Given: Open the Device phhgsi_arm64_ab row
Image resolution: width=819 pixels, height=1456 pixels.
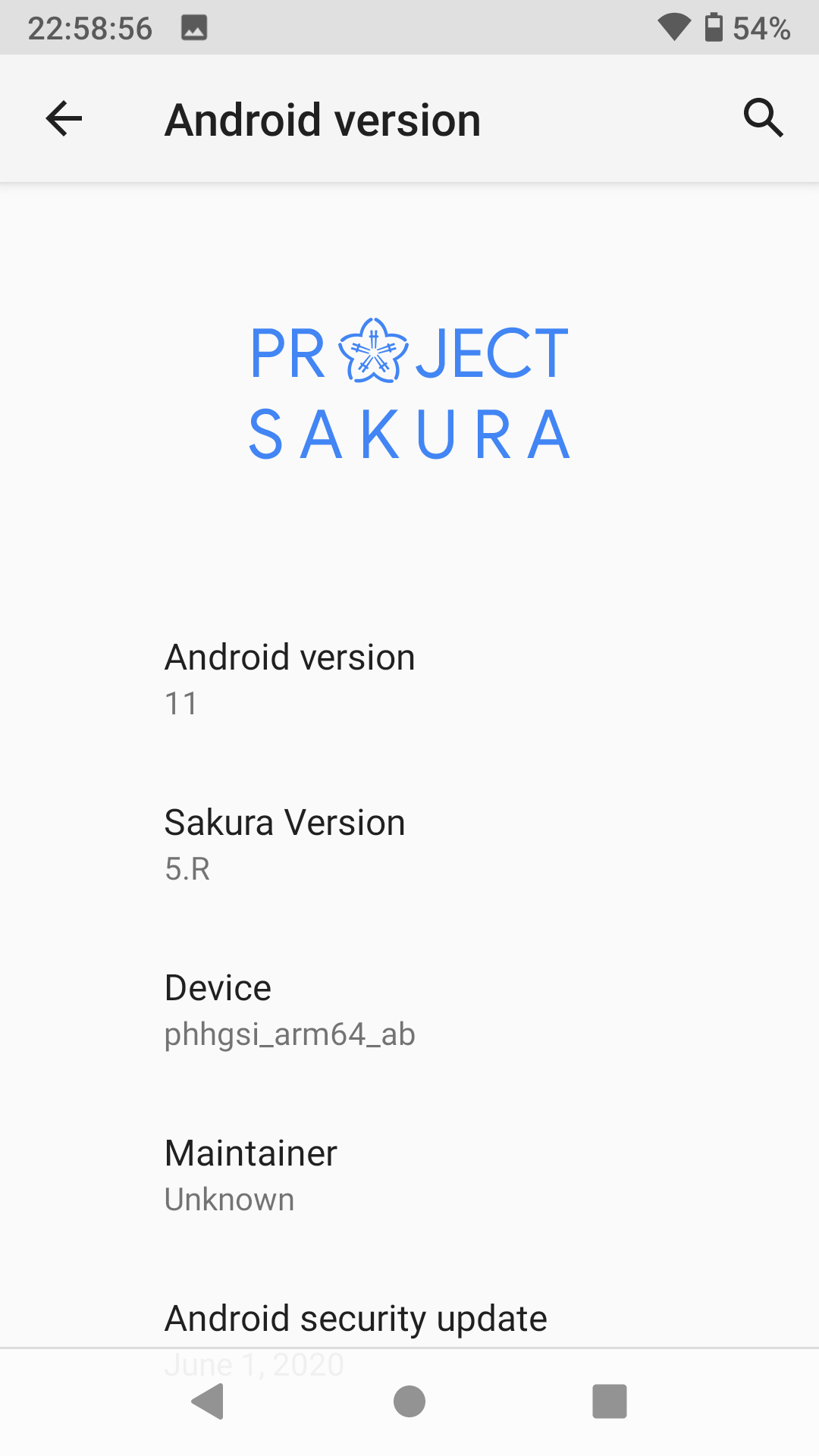Looking at the screenshot, I should click(x=409, y=1009).
